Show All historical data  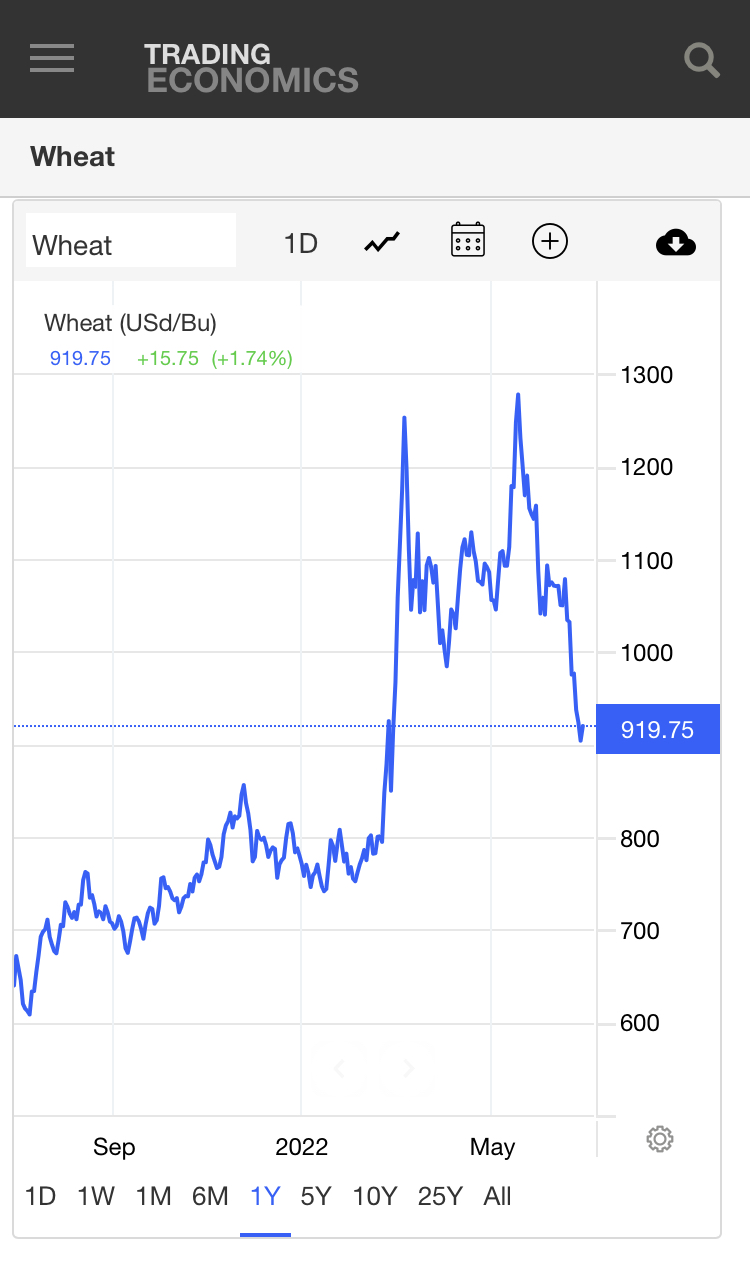click(x=497, y=1196)
